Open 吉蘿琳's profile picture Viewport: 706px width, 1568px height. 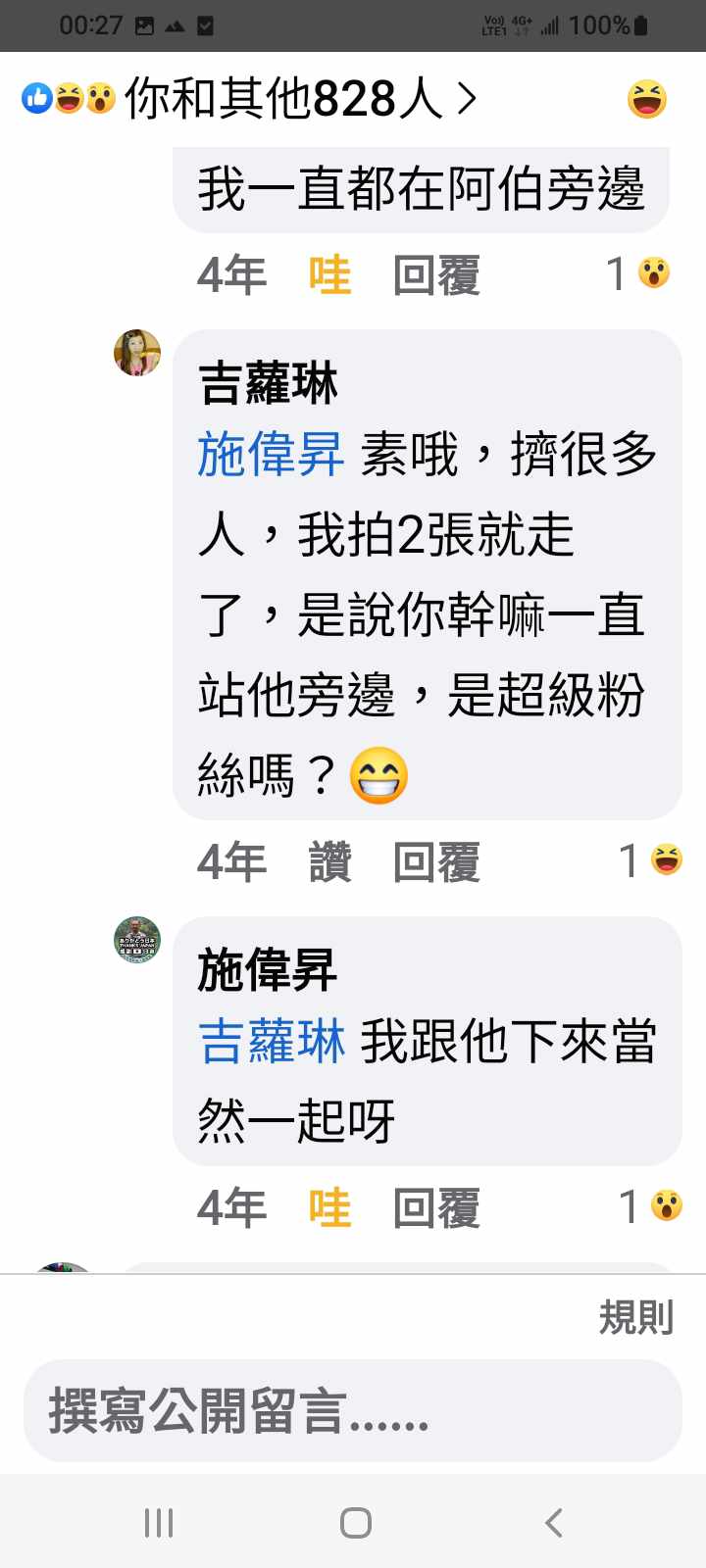[137, 353]
